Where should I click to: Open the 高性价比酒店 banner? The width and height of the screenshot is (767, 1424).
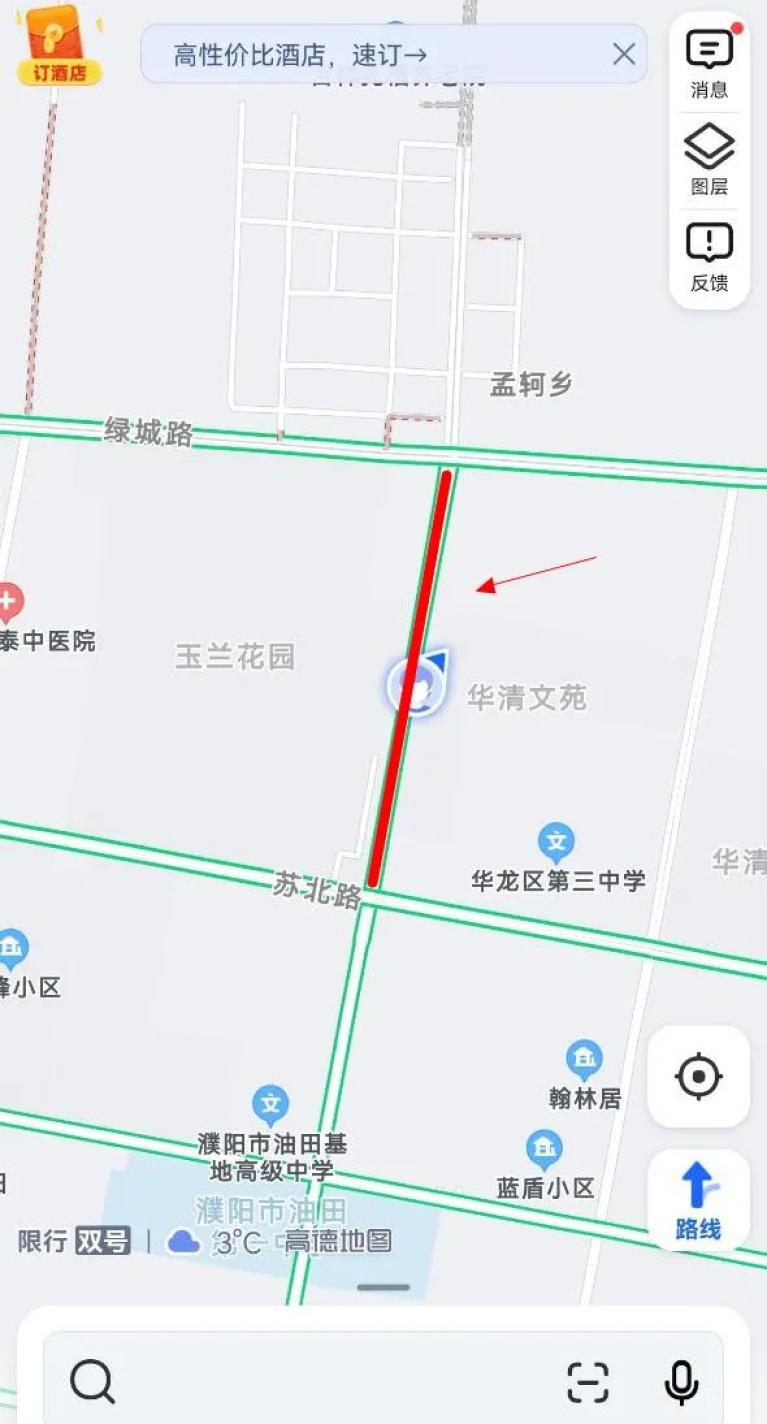300,54
